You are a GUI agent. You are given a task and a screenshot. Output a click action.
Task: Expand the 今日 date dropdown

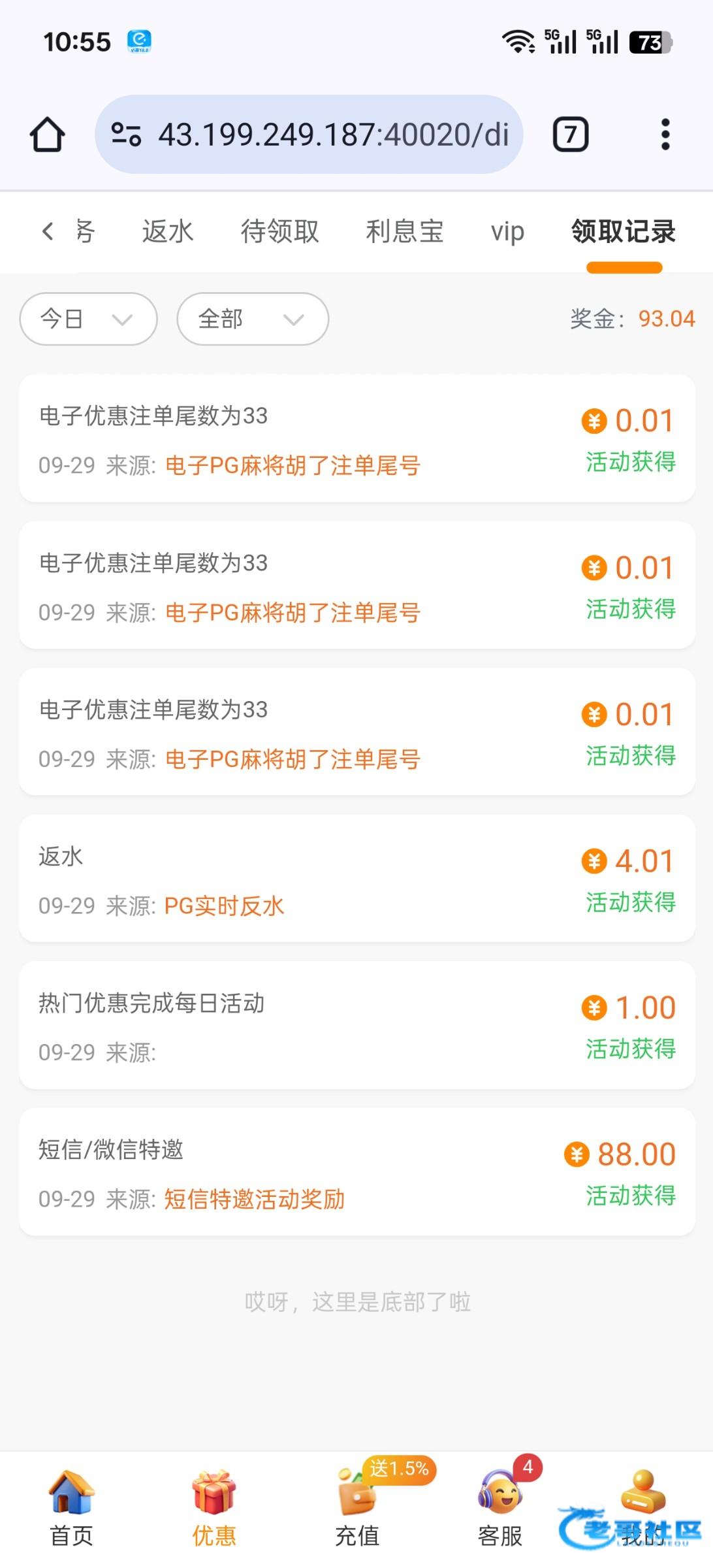[88, 319]
